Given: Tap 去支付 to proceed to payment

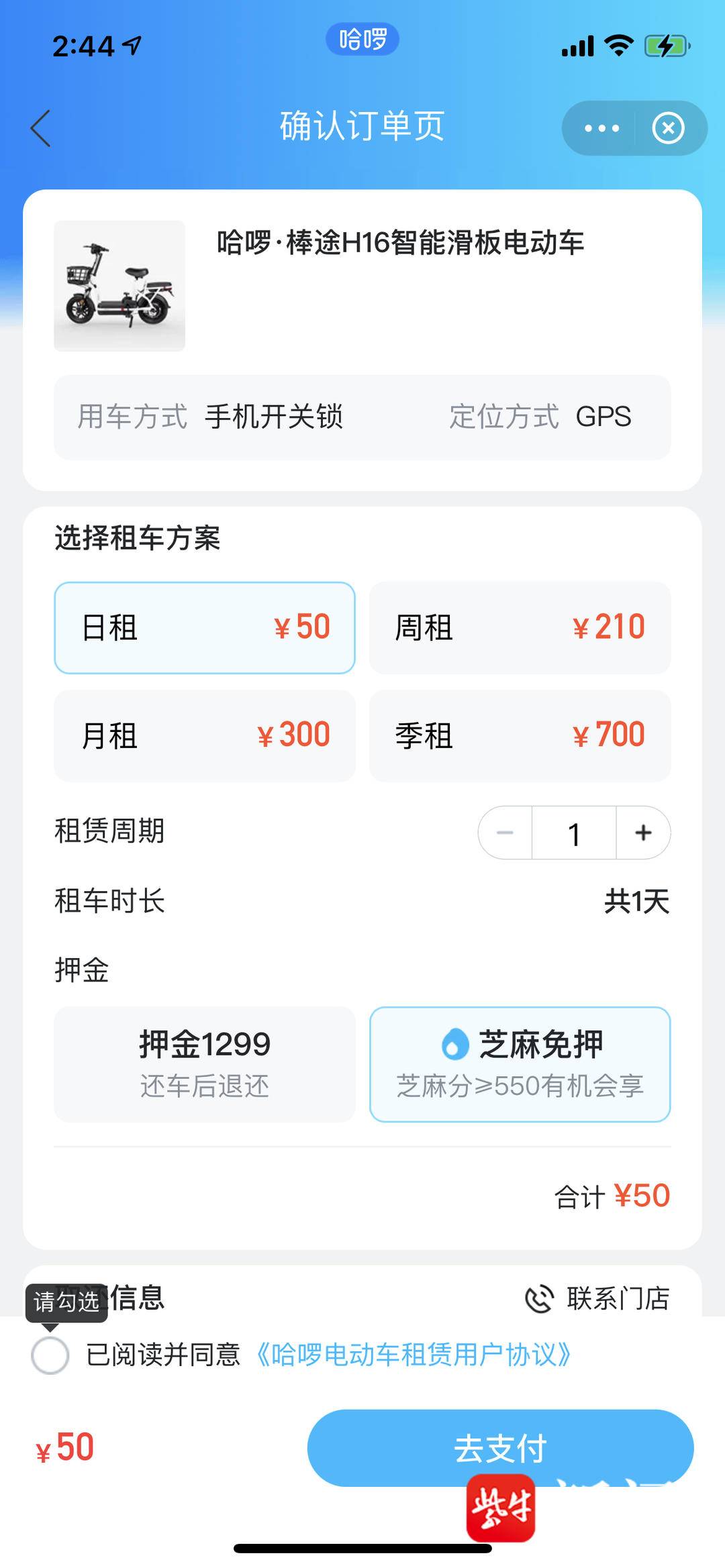Looking at the screenshot, I should click(x=500, y=1447).
